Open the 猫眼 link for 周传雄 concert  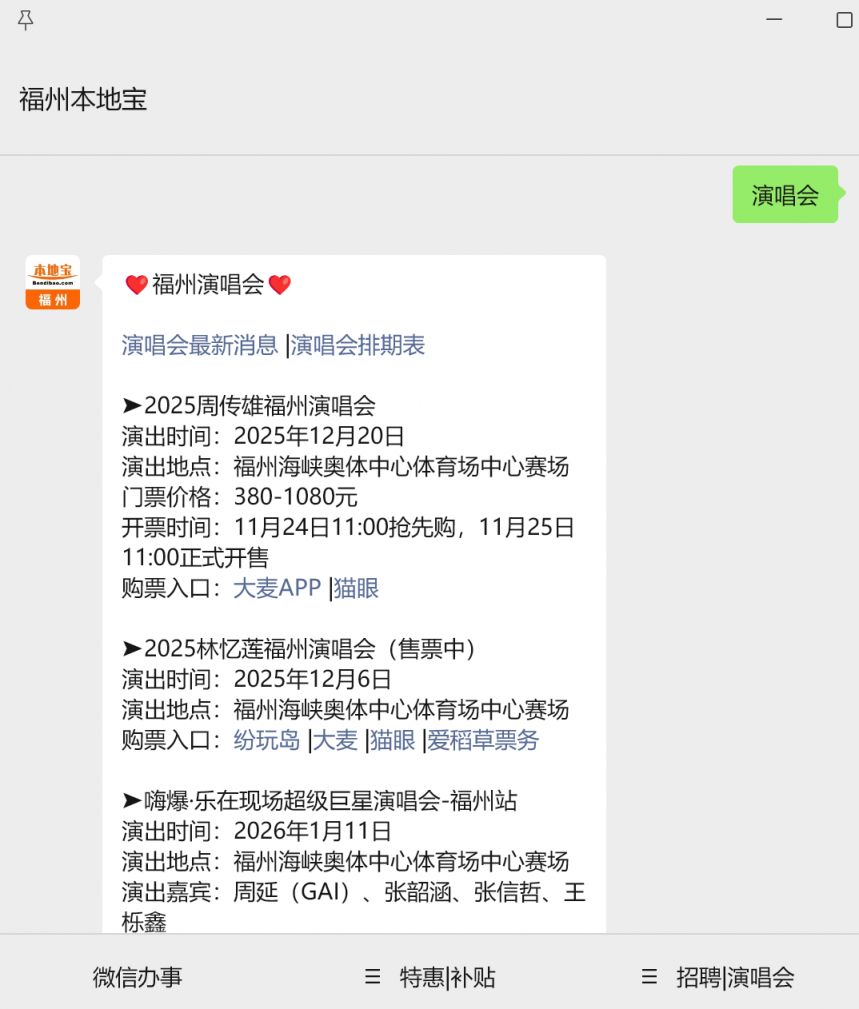[x=357, y=588]
